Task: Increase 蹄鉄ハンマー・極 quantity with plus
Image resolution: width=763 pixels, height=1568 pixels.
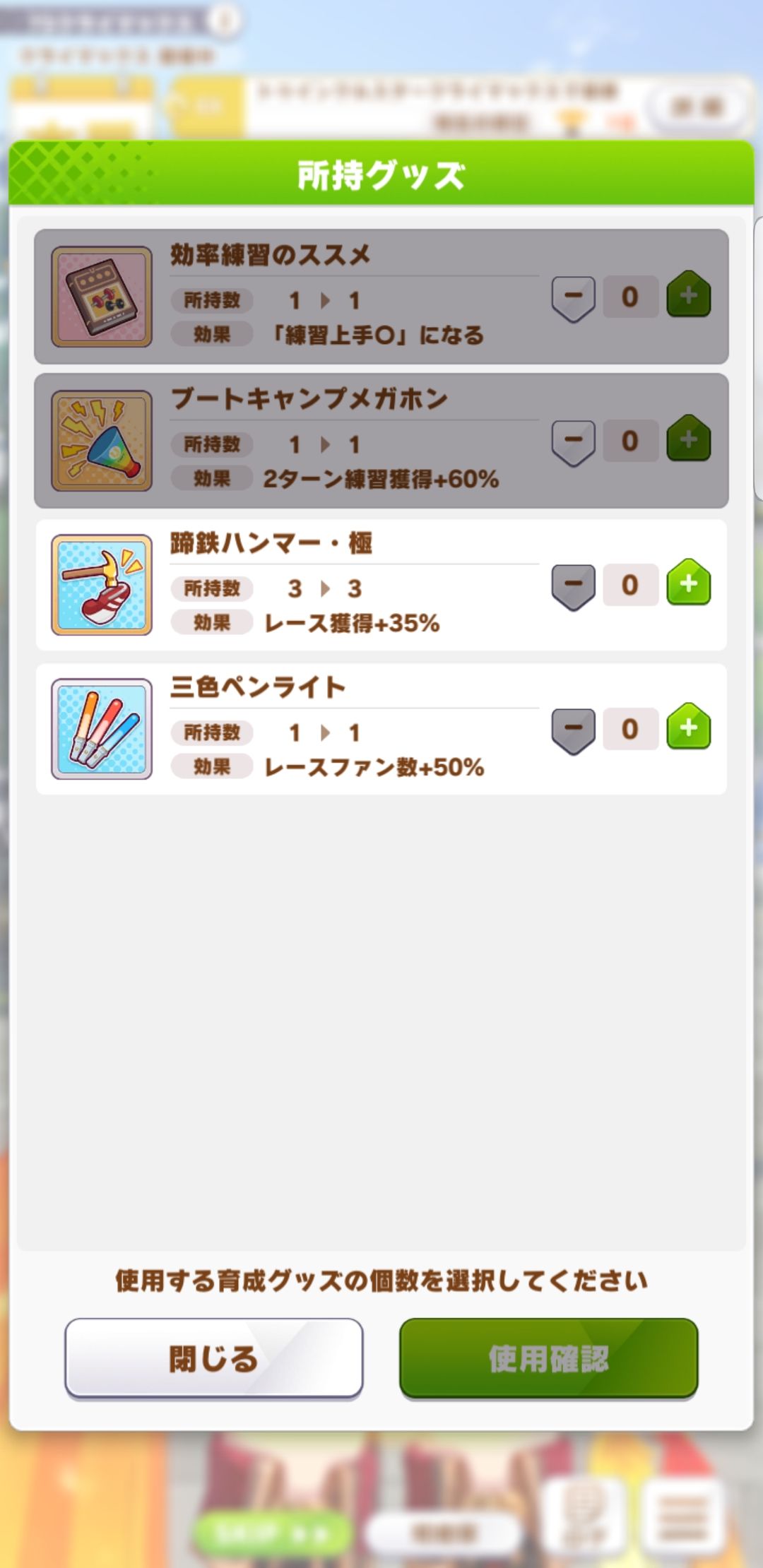Action: (688, 583)
